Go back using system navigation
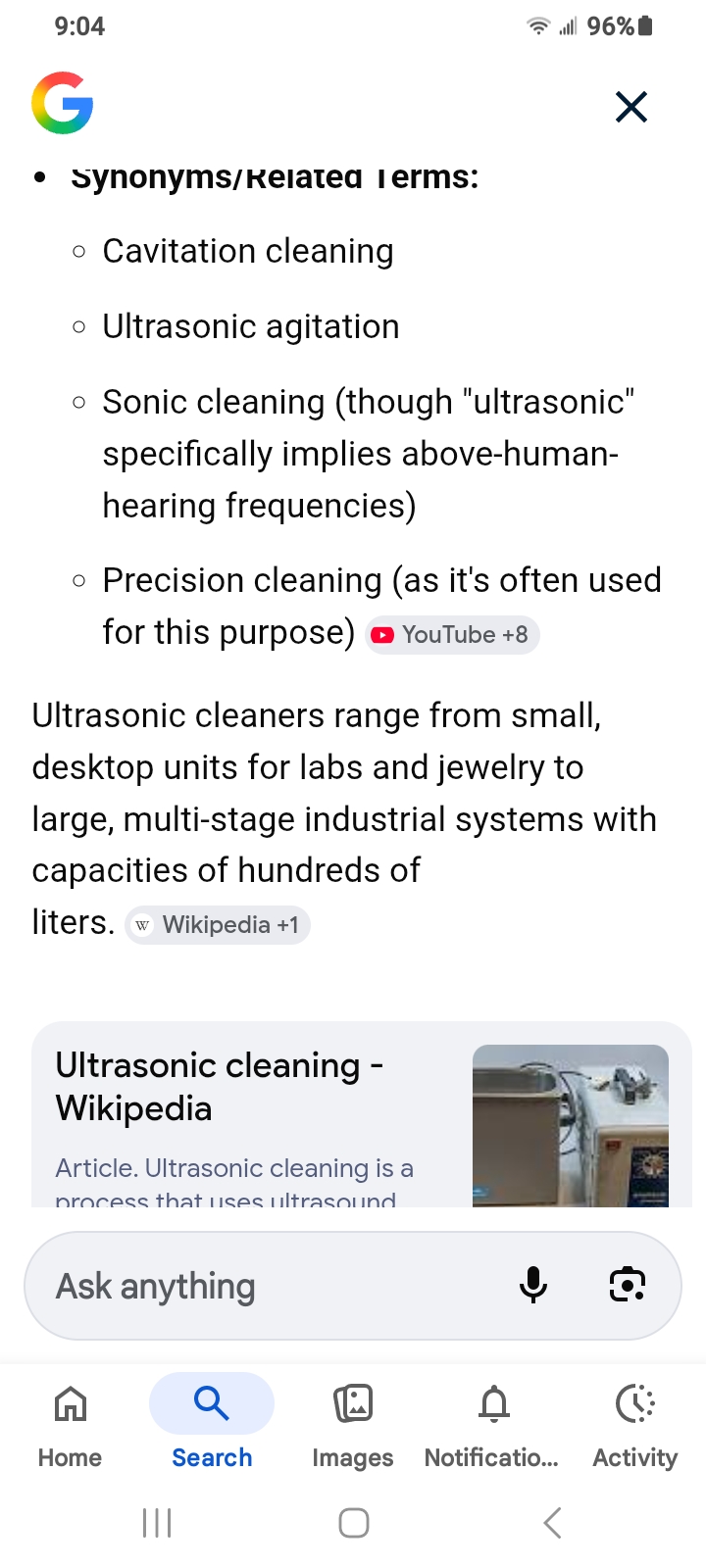Screen dimensions: 706x1568 [x=552, y=1523]
